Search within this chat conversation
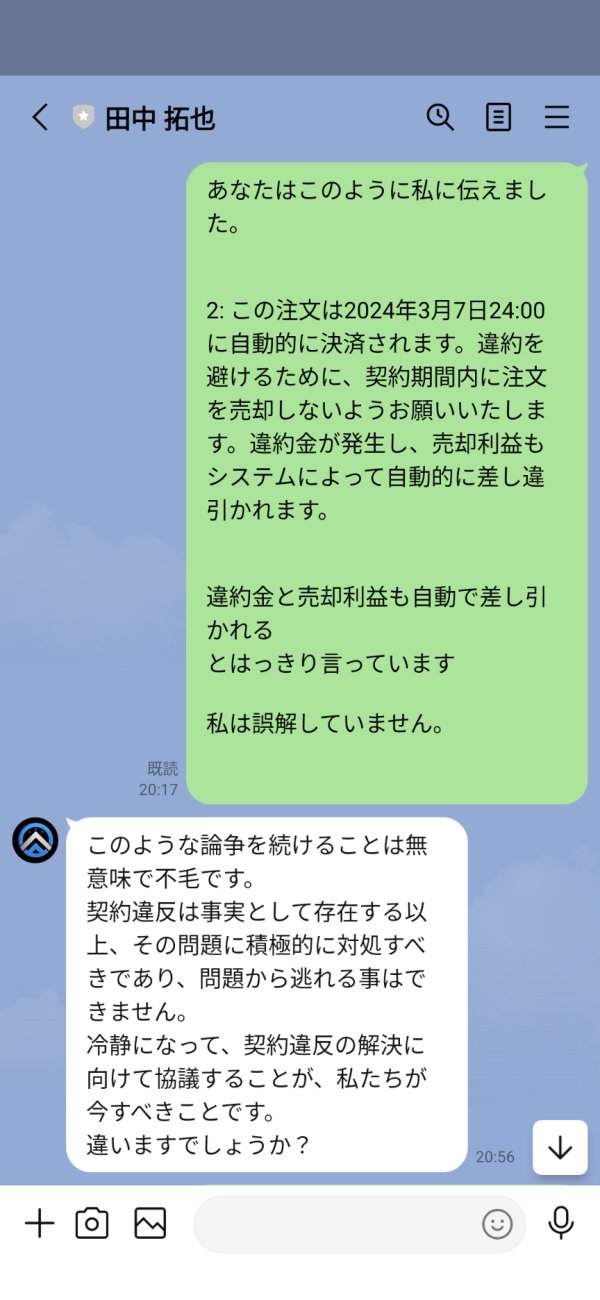The width and height of the screenshot is (600, 1300). click(440, 118)
